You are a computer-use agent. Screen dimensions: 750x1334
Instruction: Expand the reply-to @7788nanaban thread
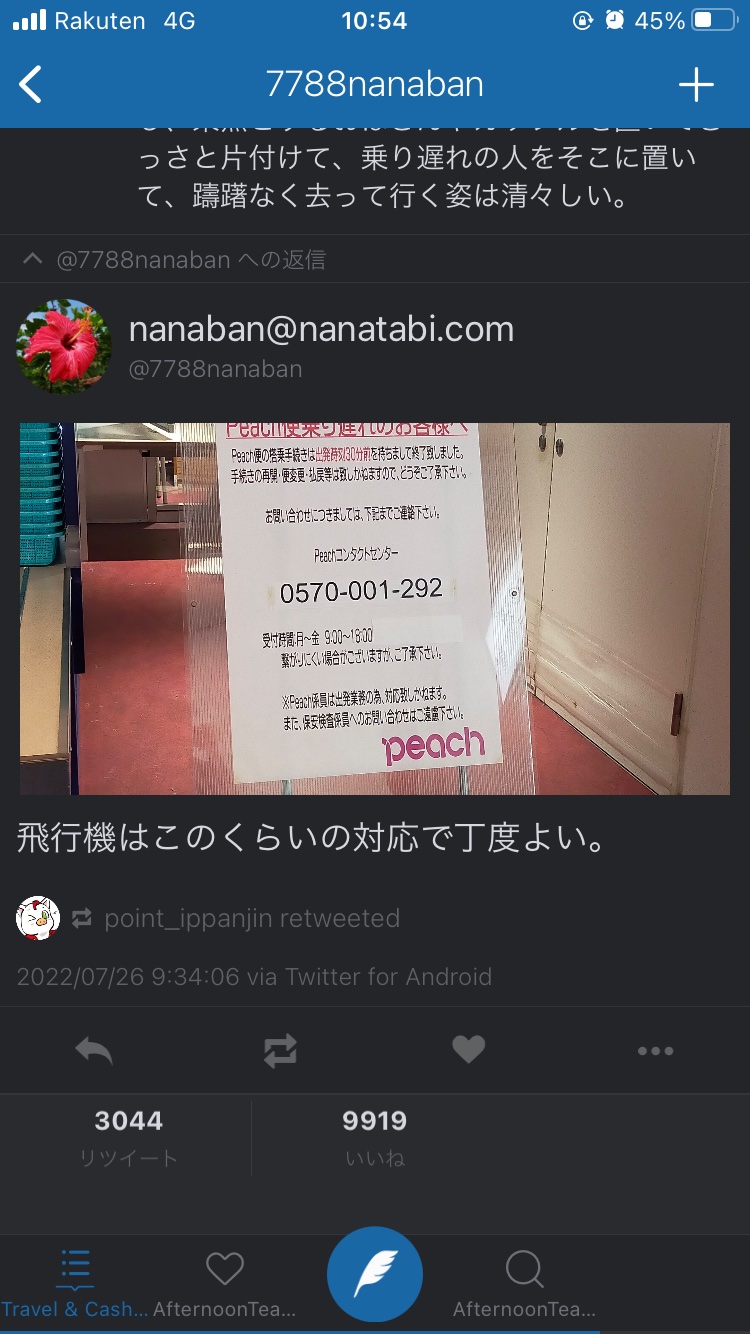tap(175, 260)
